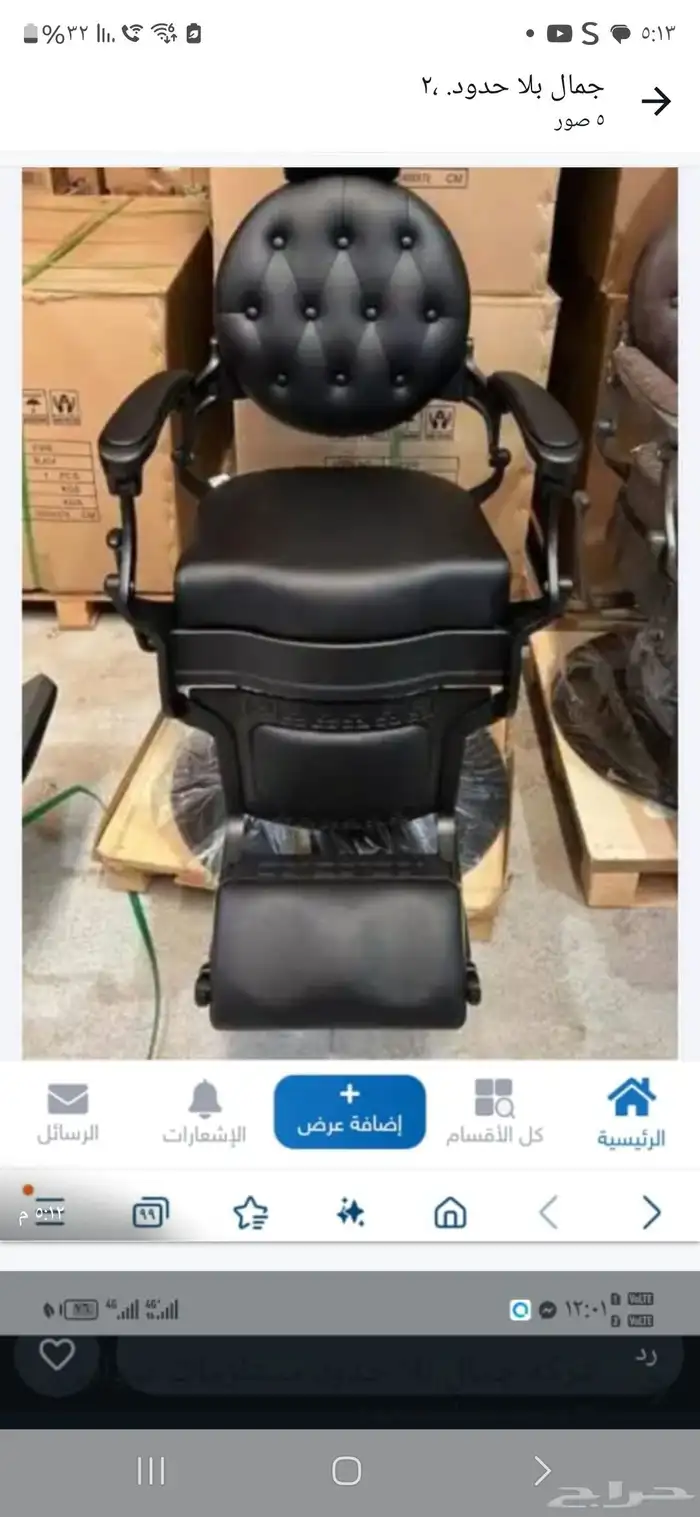Open recent apps from the navigation bar
700x1517 pixels.
150,1470
